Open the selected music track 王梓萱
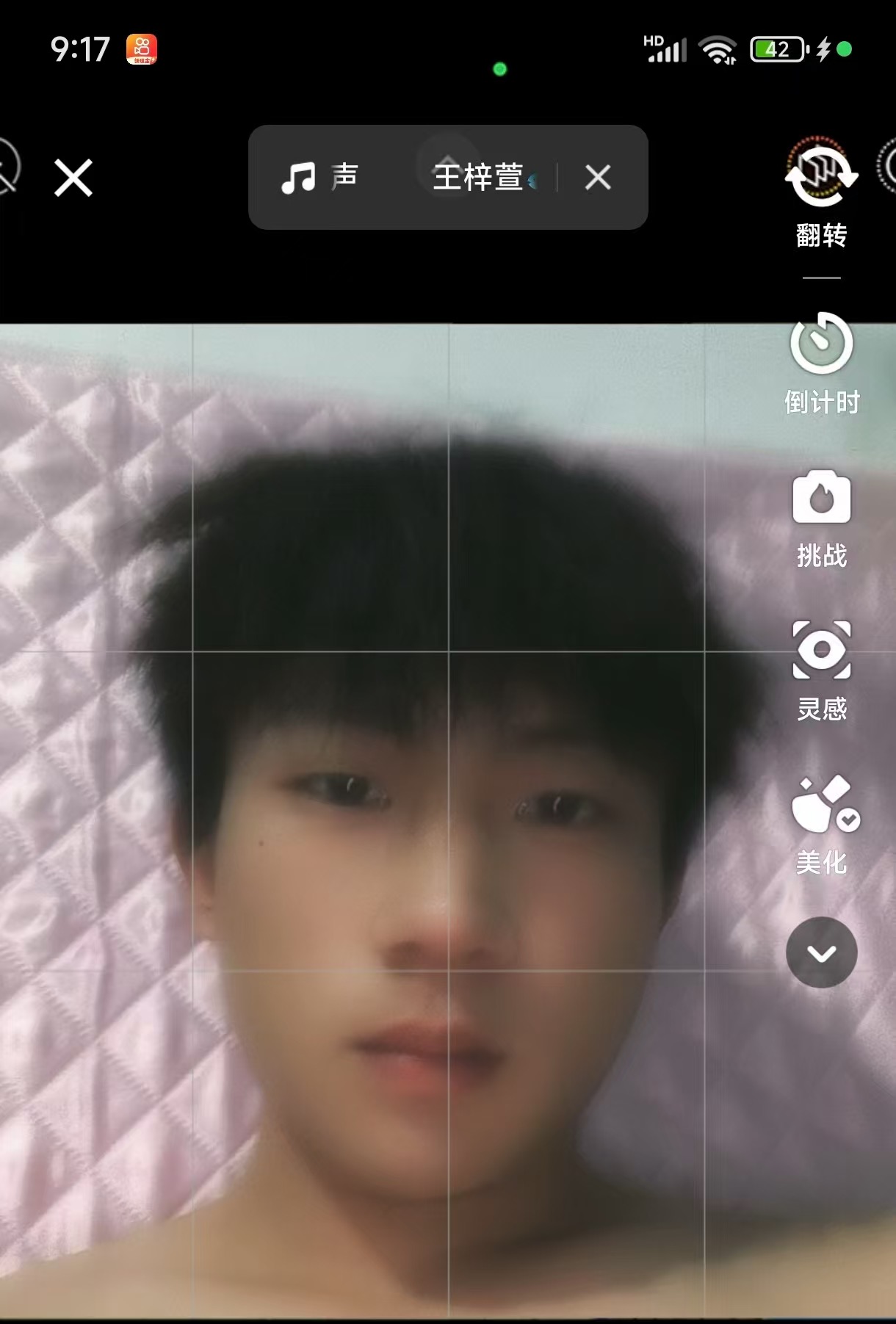This screenshot has height=1324, width=896. [x=477, y=177]
